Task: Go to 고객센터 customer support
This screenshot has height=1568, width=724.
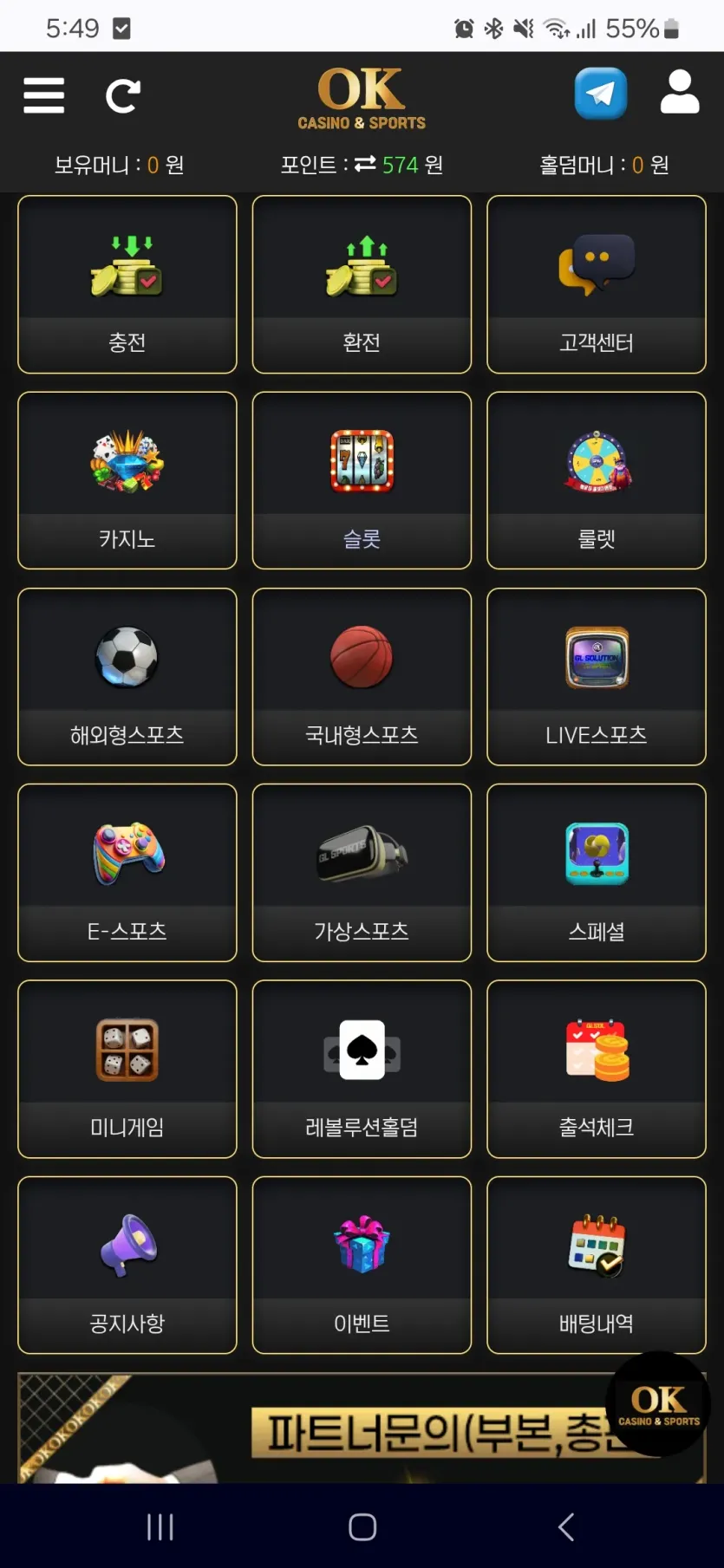Action: pos(597,284)
